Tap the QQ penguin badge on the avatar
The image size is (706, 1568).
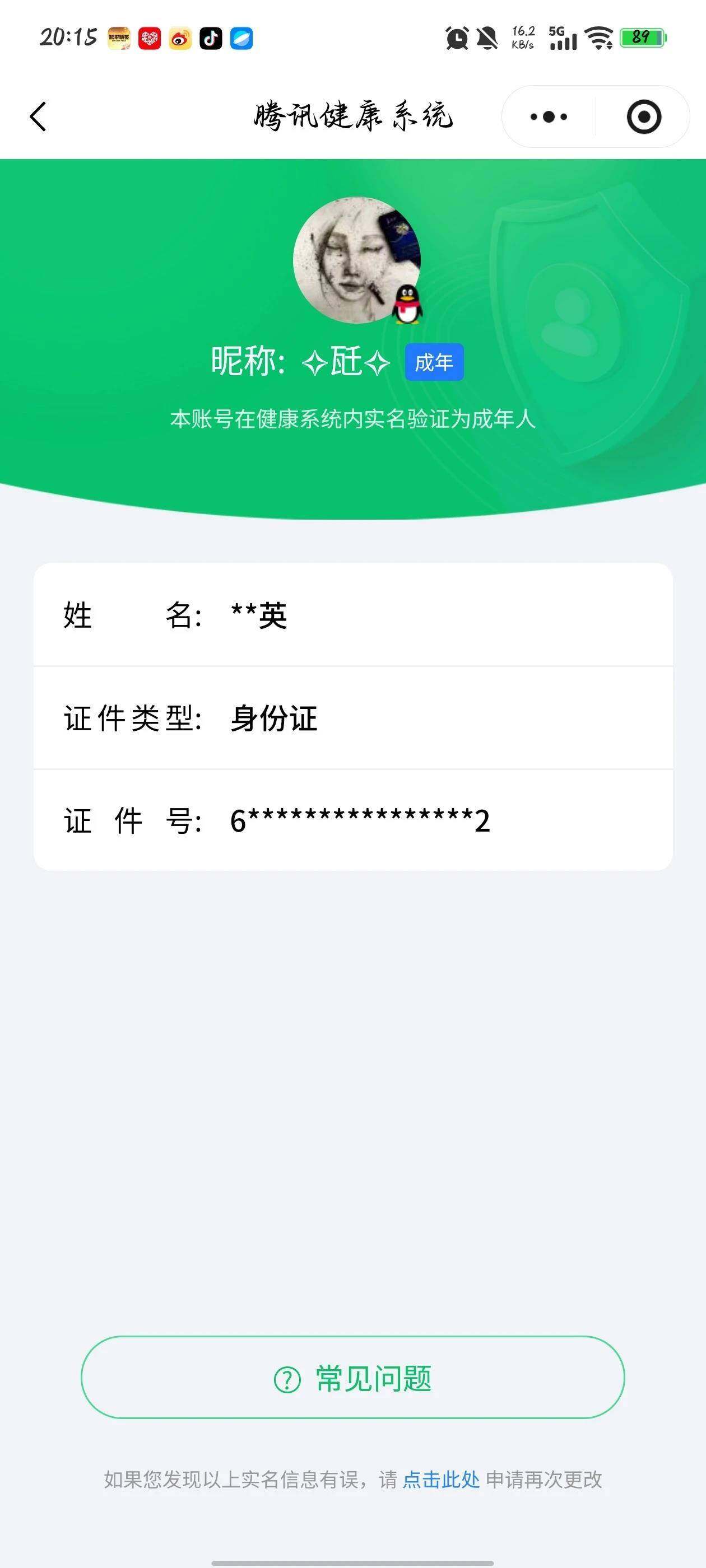point(406,305)
